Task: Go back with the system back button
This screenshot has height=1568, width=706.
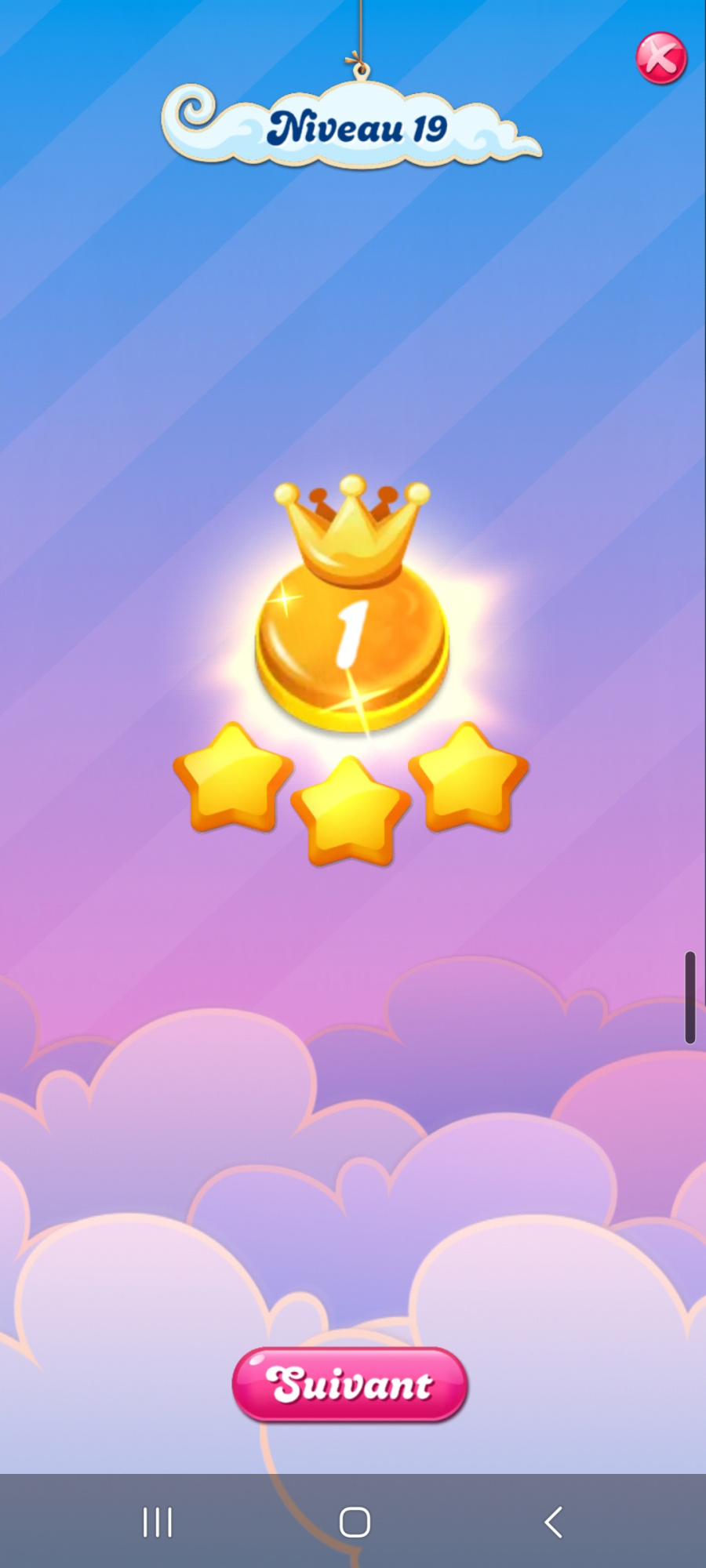Action: (553, 1522)
